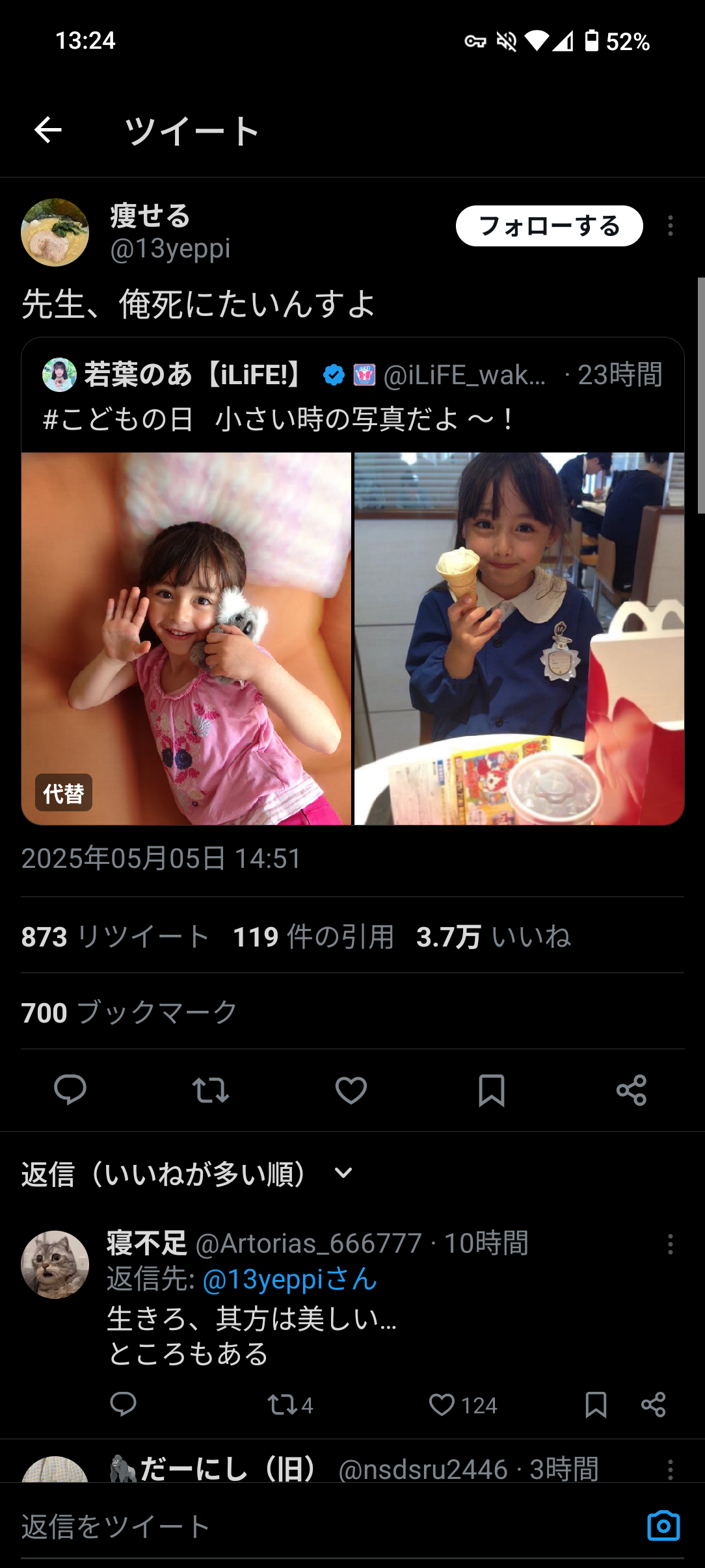Bookmark the main tweet
Screen dimensions: 705x1568
(x=492, y=1090)
